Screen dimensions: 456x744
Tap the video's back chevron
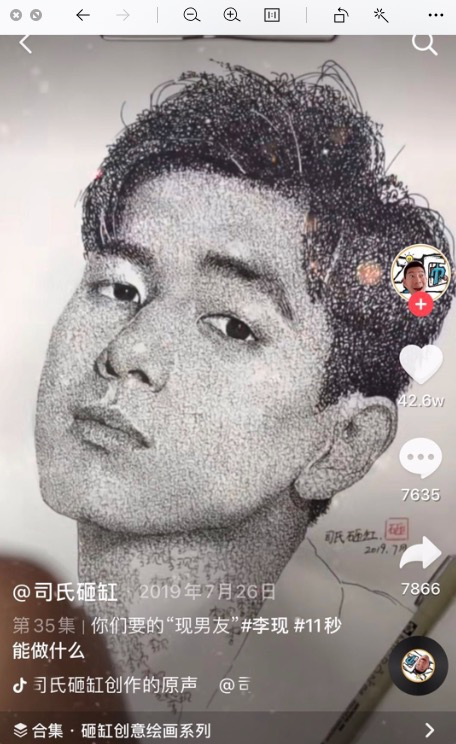(x=25, y=44)
